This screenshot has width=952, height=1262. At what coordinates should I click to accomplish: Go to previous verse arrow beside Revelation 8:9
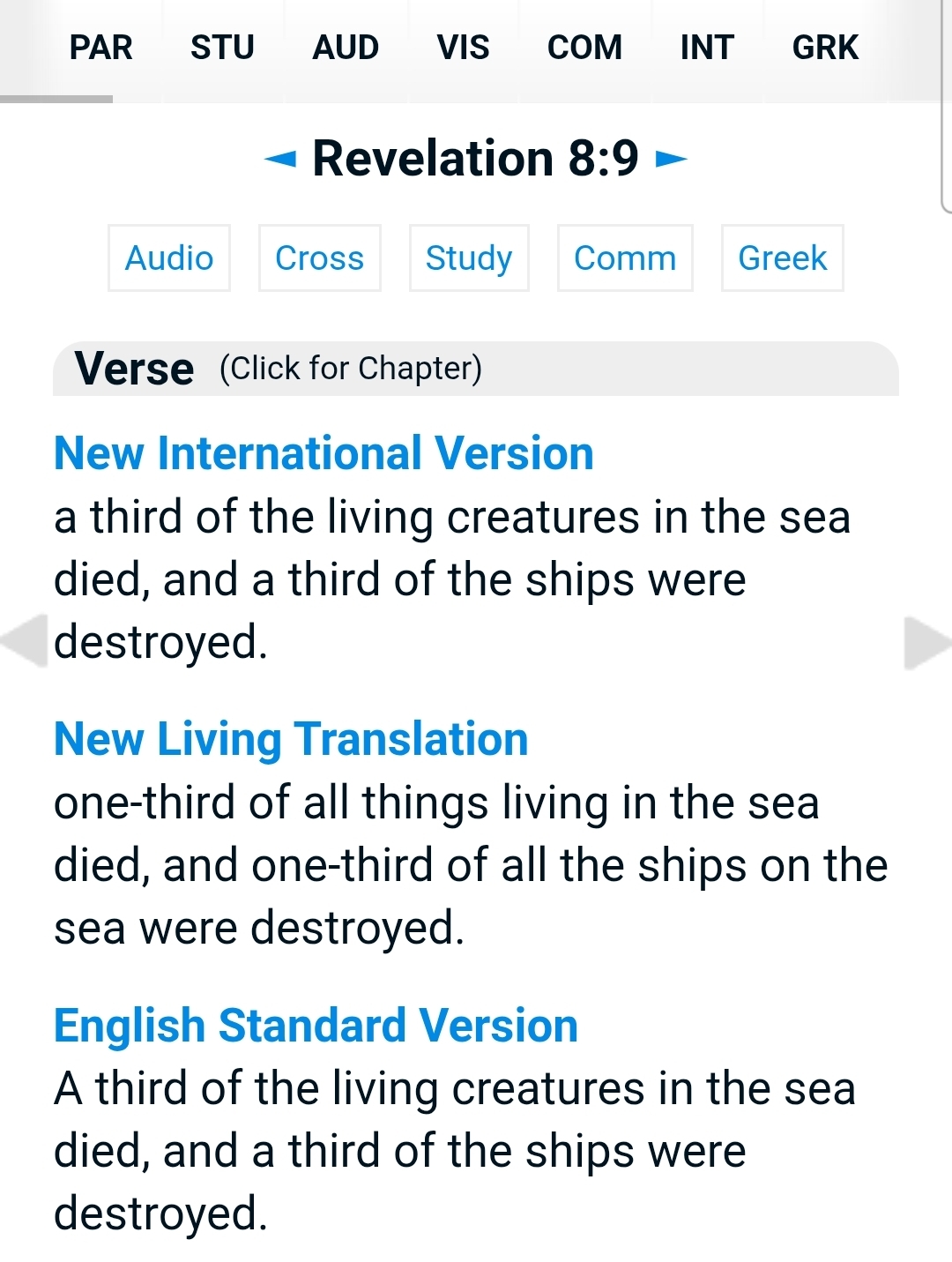(x=281, y=160)
